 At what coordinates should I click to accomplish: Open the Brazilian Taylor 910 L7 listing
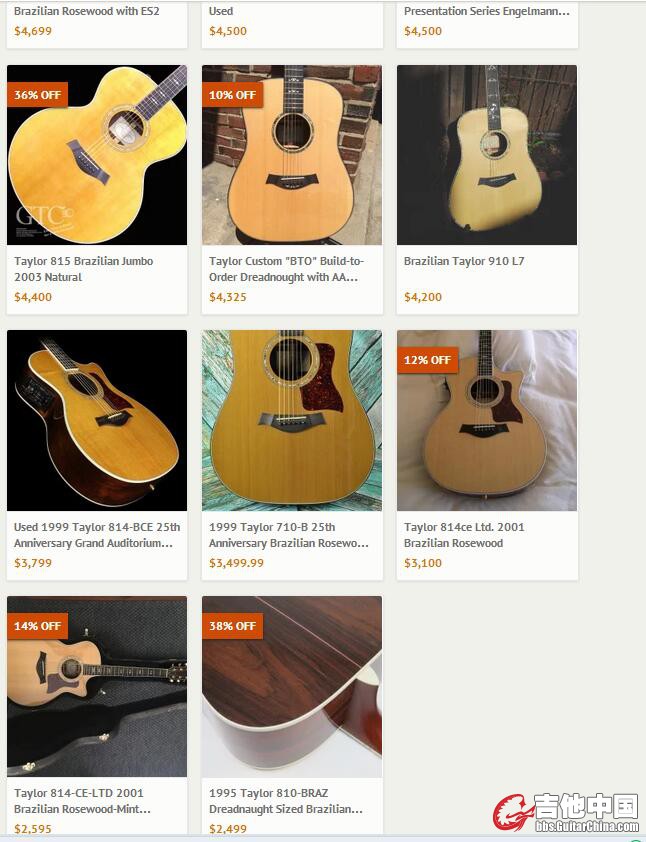point(486,155)
